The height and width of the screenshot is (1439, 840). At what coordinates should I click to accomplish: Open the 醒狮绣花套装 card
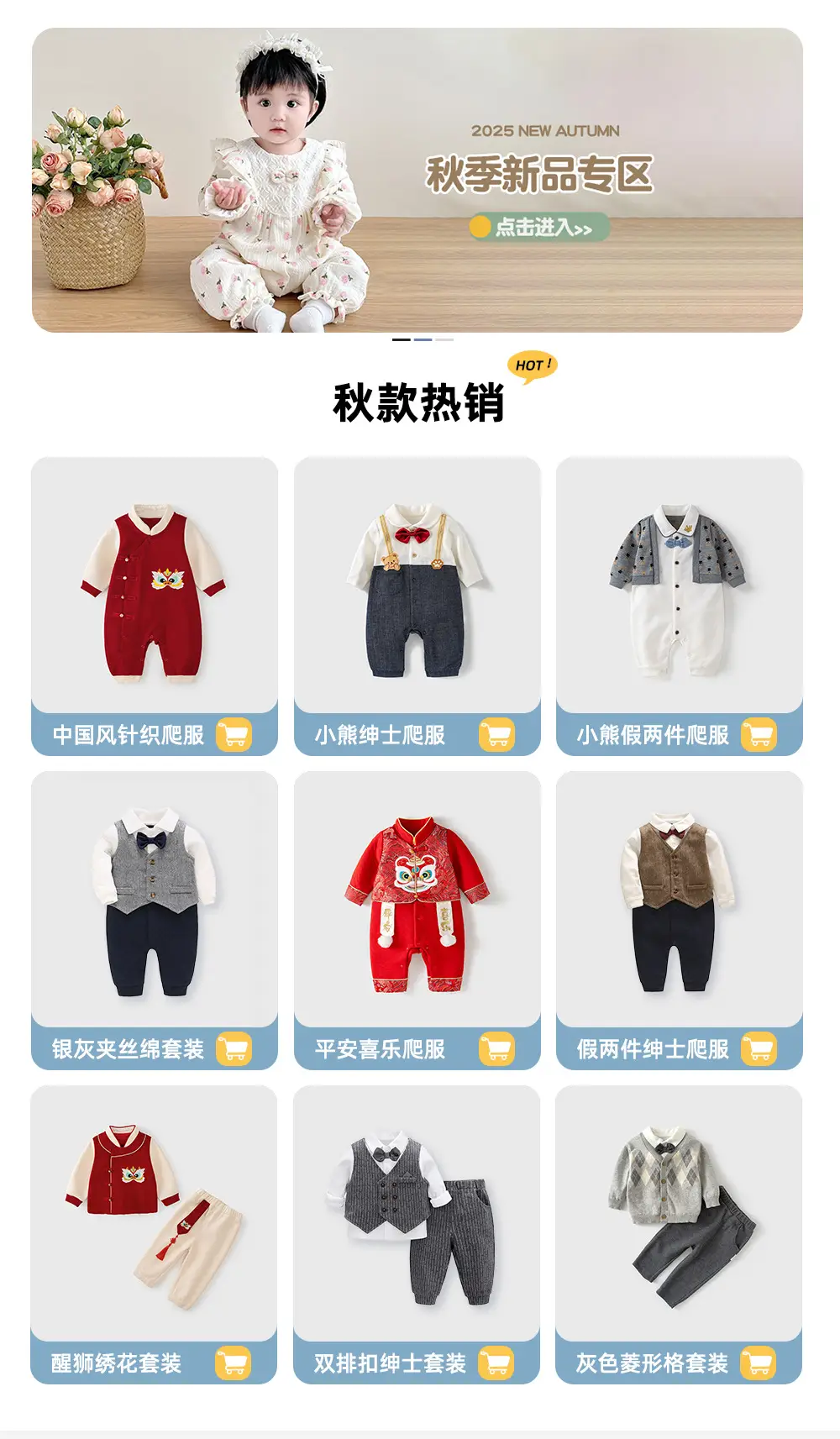click(x=154, y=1234)
